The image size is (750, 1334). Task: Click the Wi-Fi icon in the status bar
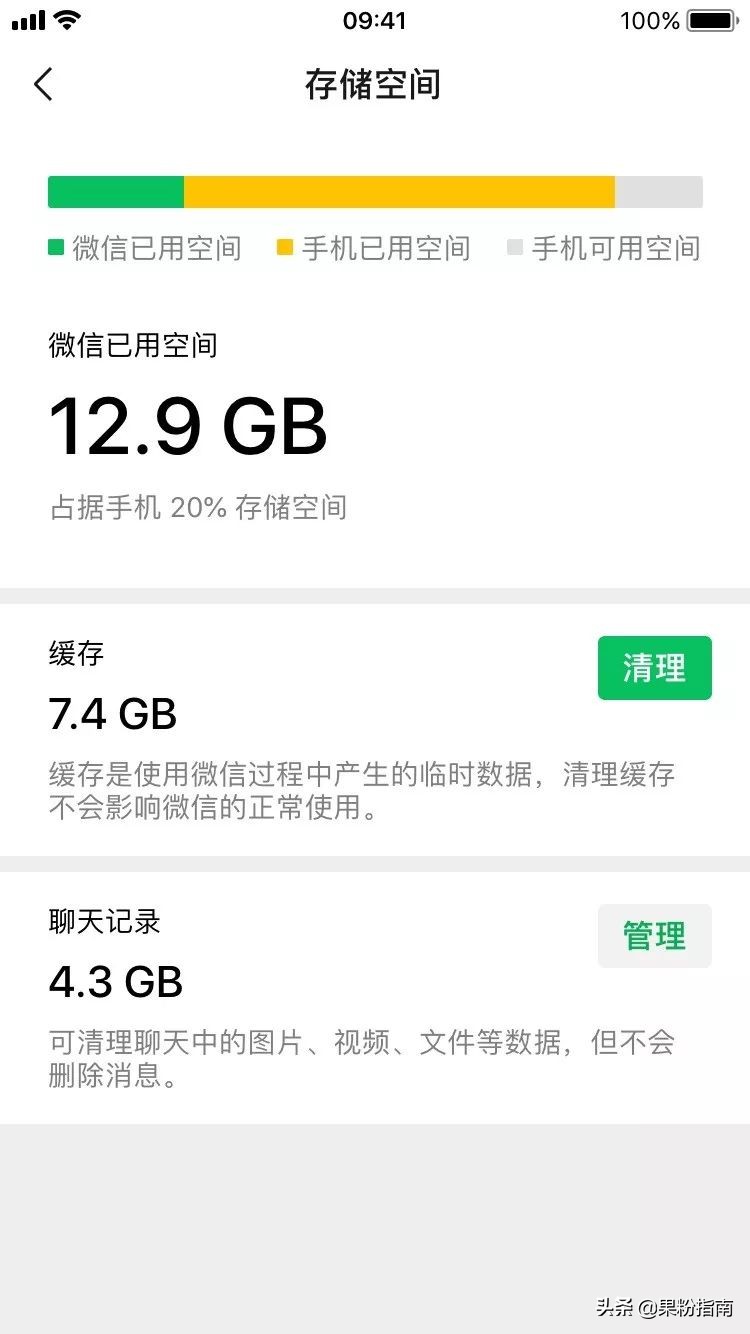coord(68,18)
